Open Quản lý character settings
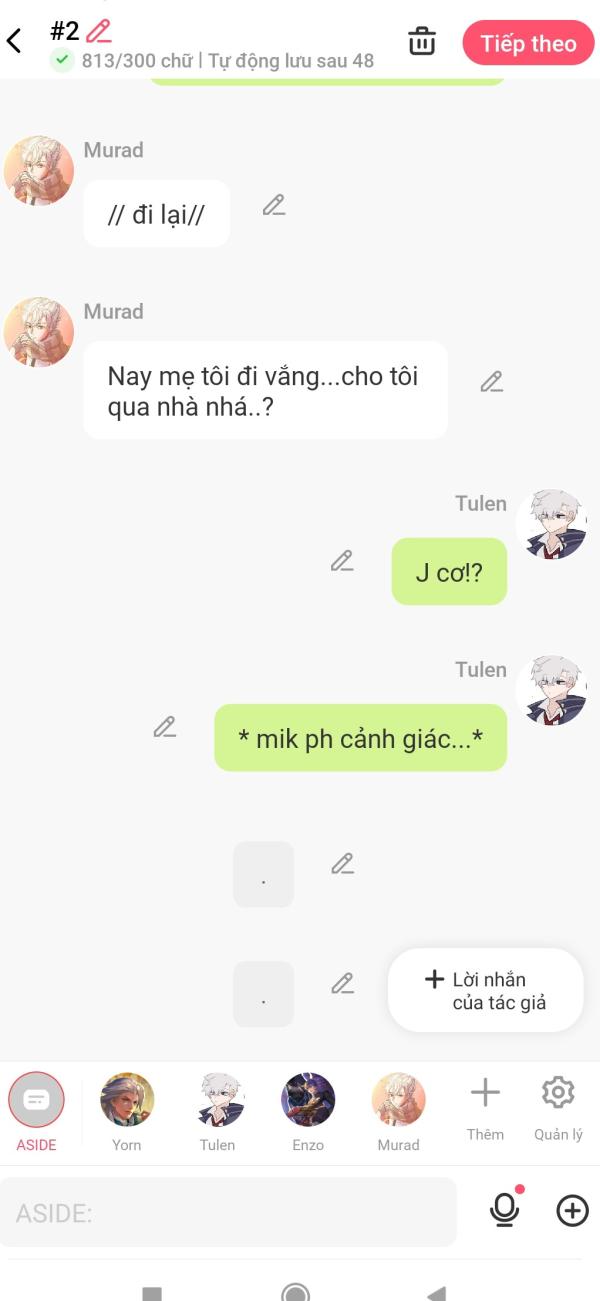600x1301 pixels. (x=558, y=1101)
